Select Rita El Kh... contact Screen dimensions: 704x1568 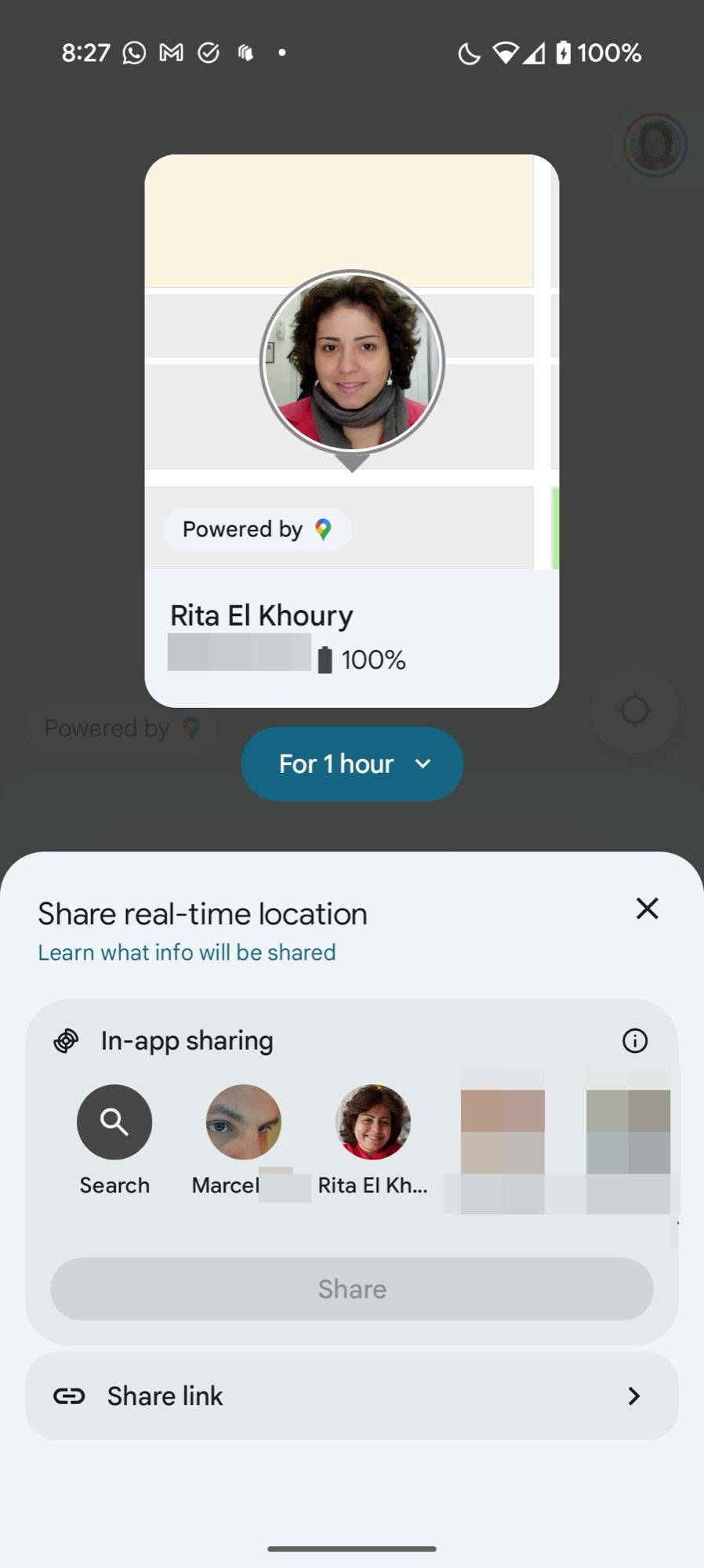point(372,1123)
